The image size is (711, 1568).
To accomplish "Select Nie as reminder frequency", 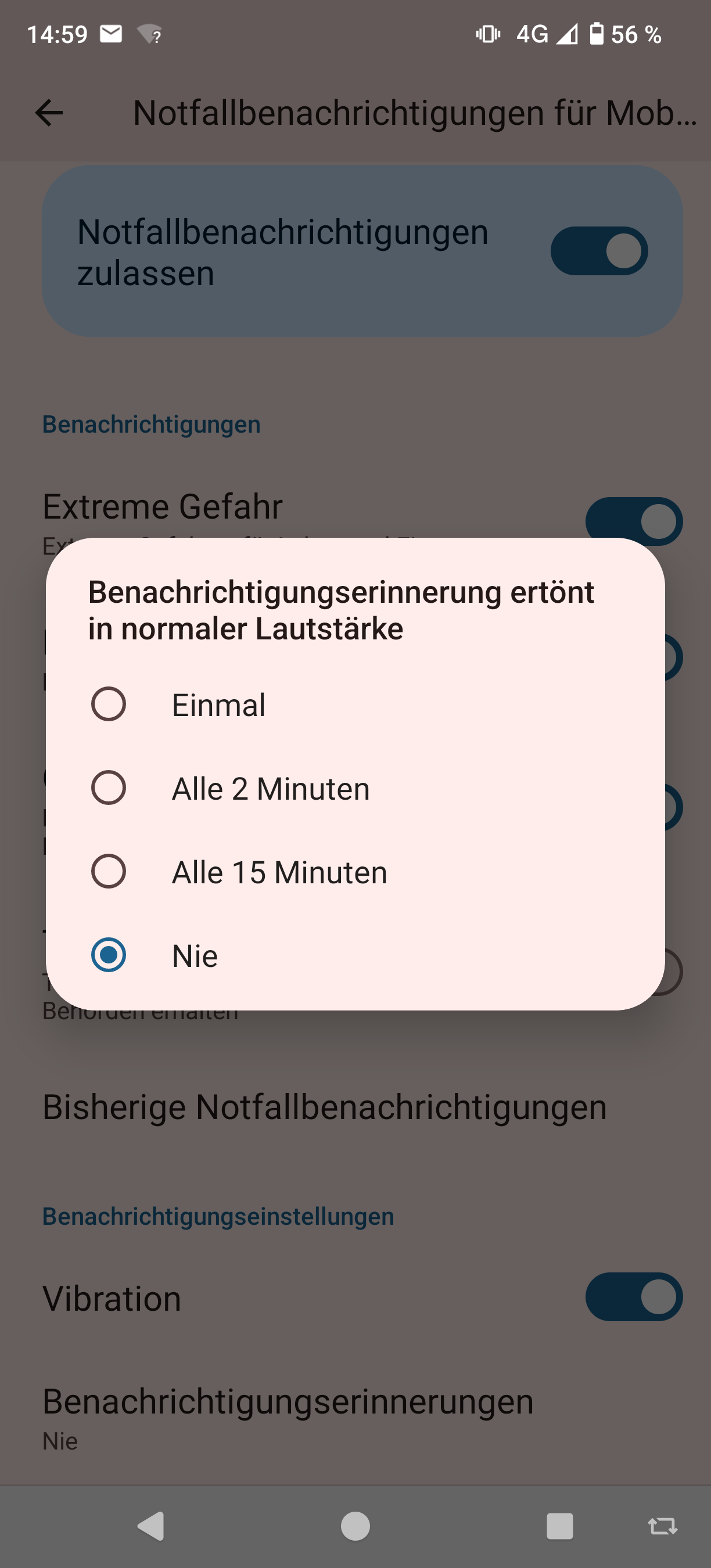I will coord(355,955).
